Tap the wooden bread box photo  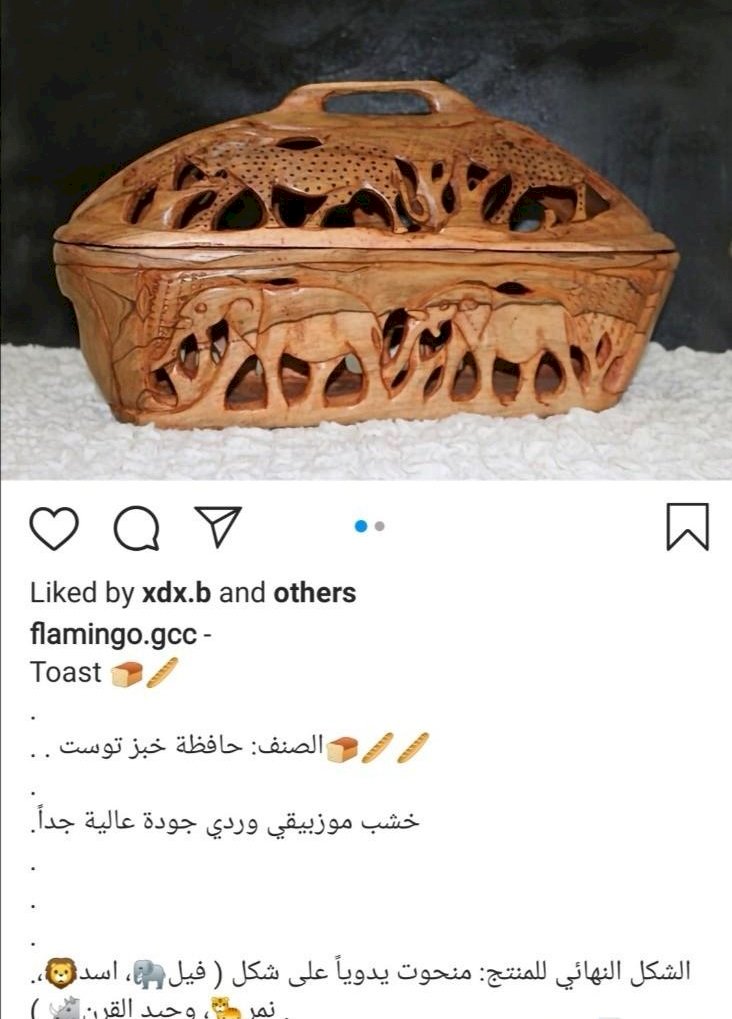pos(366,260)
